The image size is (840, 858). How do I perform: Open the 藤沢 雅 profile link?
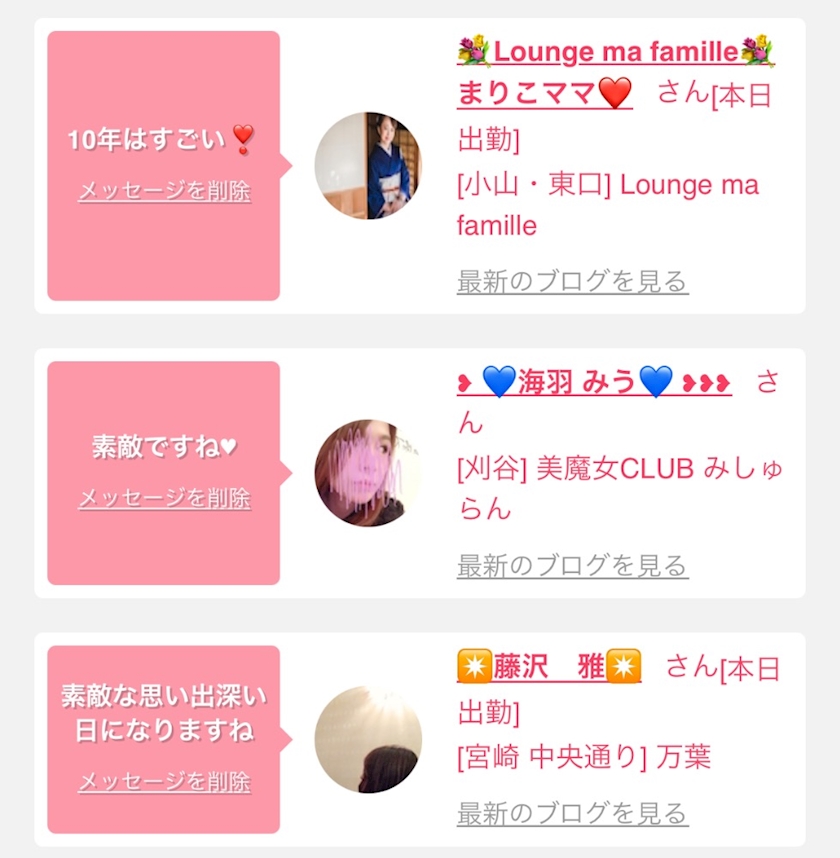(x=549, y=666)
